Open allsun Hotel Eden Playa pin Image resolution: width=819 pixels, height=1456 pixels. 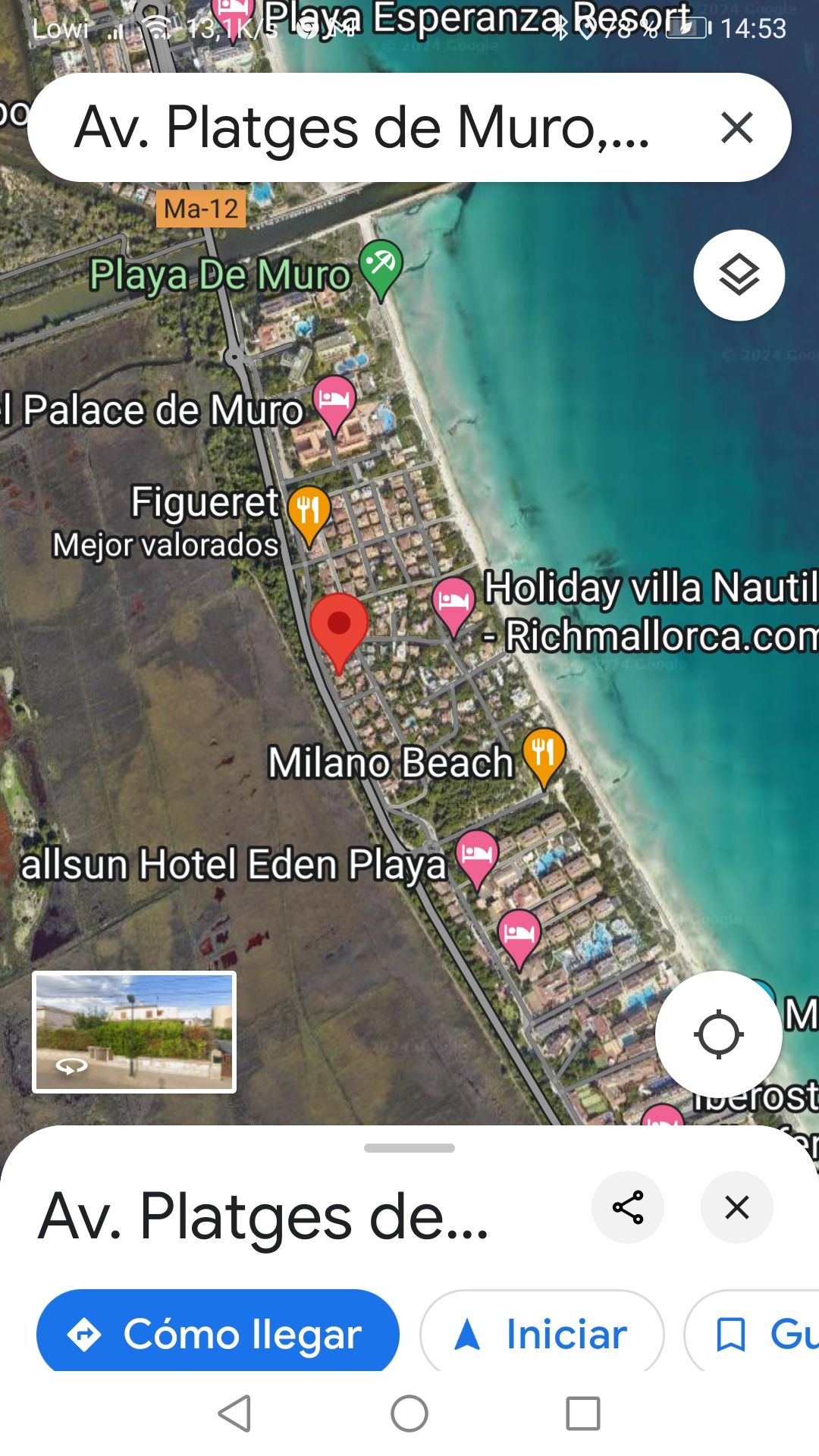(x=477, y=855)
